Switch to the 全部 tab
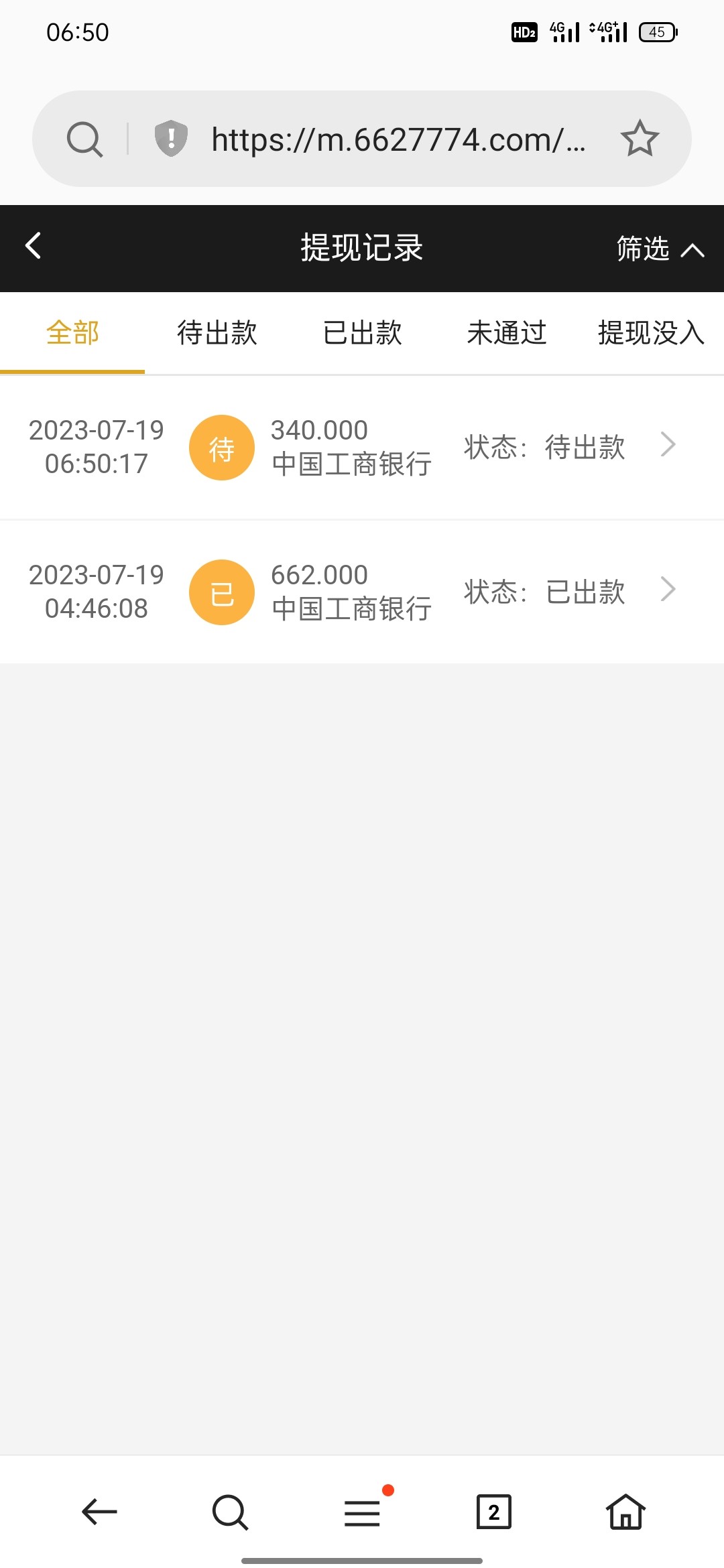 click(x=72, y=333)
